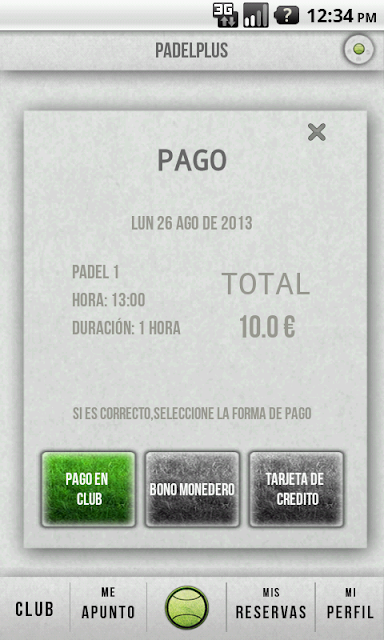
Task: Choose Bono Monedero payment option
Action: [192, 489]
